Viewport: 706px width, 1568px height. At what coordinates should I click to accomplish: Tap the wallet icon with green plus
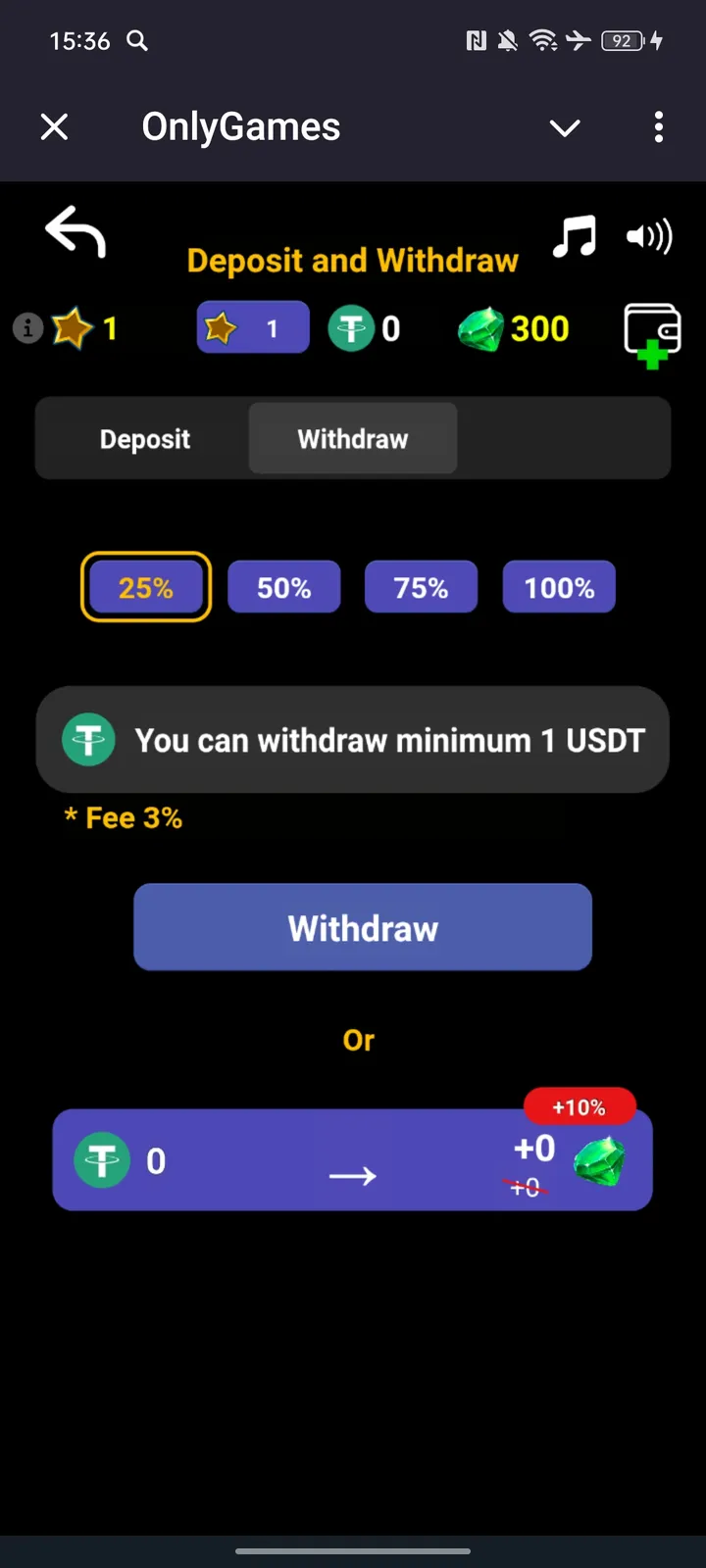(x=652, y=334)
